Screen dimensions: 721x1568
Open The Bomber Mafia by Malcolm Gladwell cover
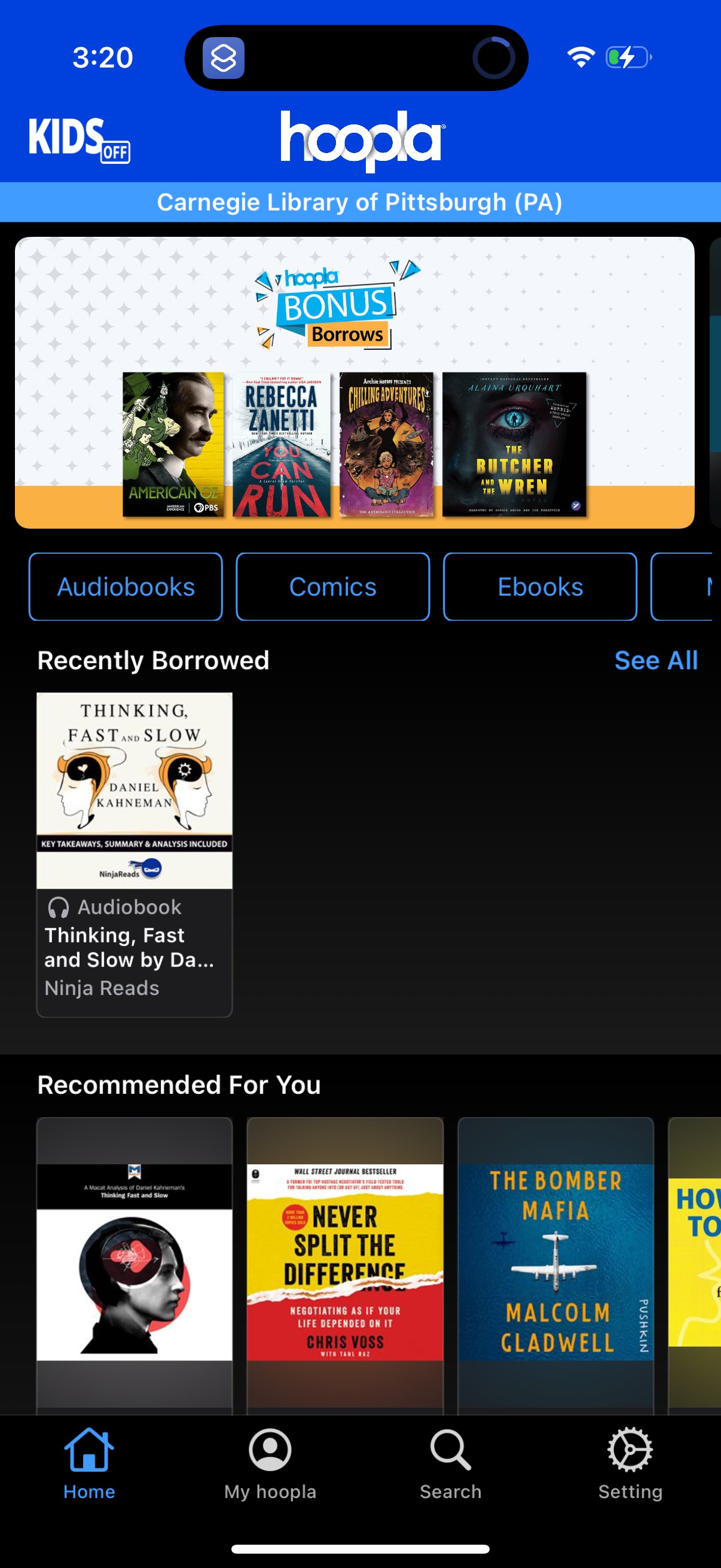tap(555, 1266)
